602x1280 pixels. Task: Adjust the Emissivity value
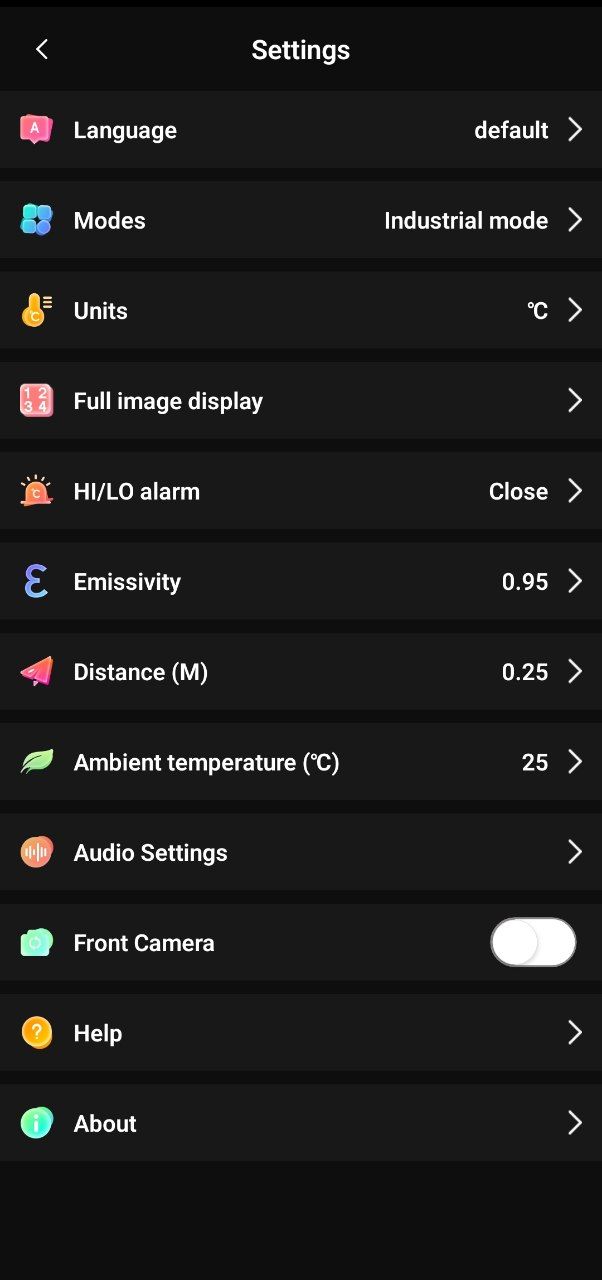click(300, 582)
